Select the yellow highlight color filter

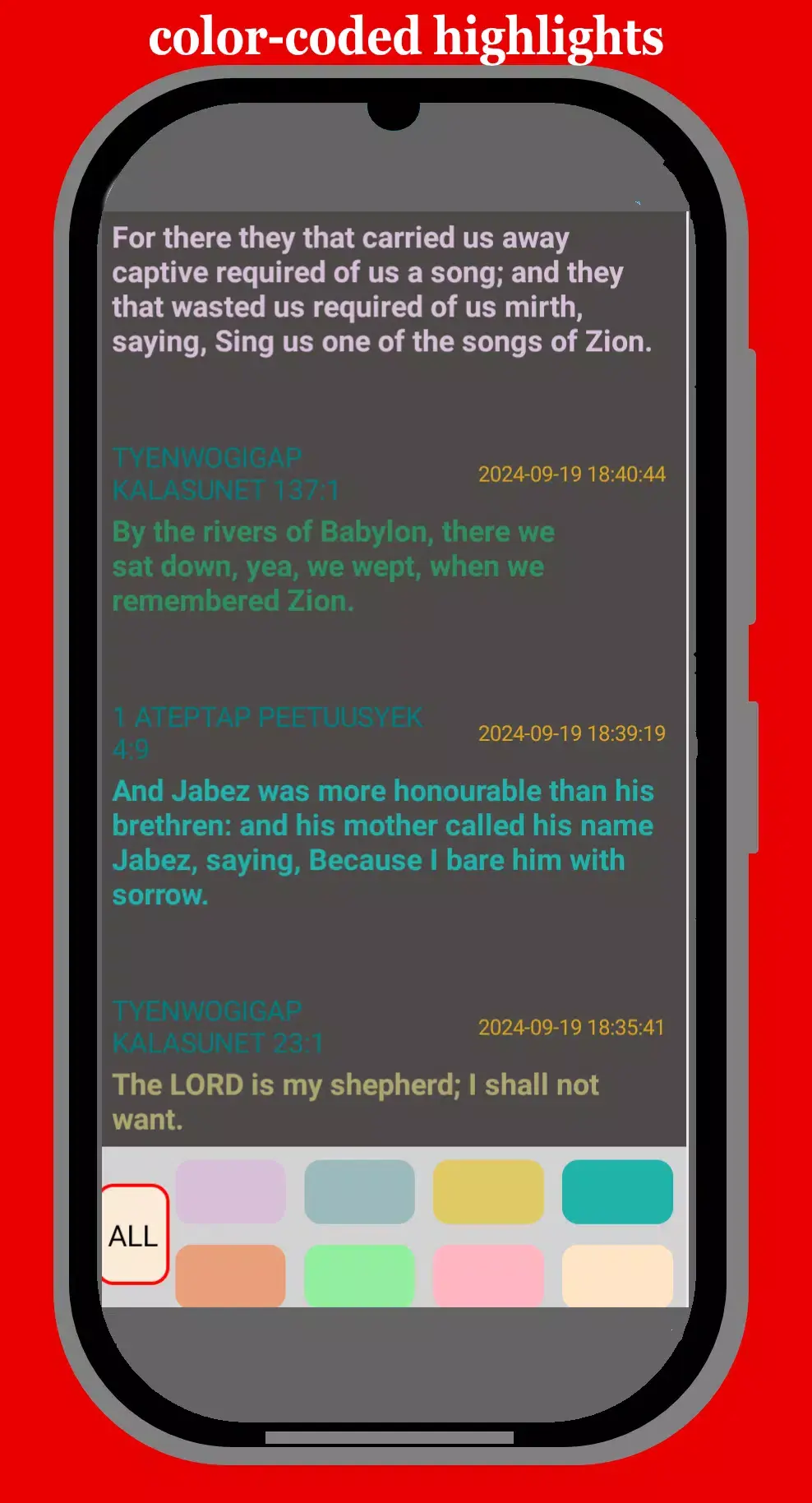pos(488,1191)
